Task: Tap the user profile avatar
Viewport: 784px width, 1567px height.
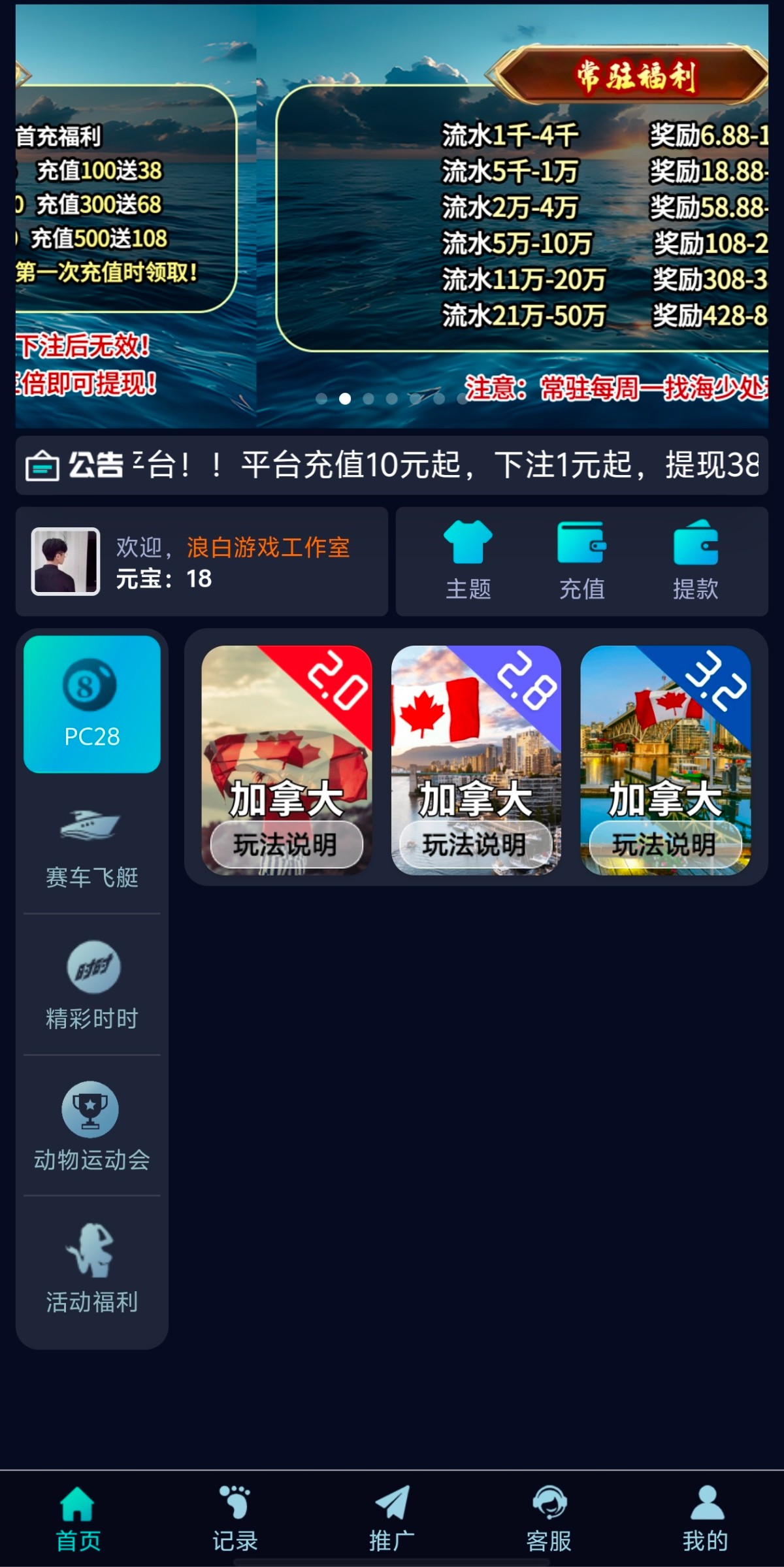Action: tap(65, 561)
